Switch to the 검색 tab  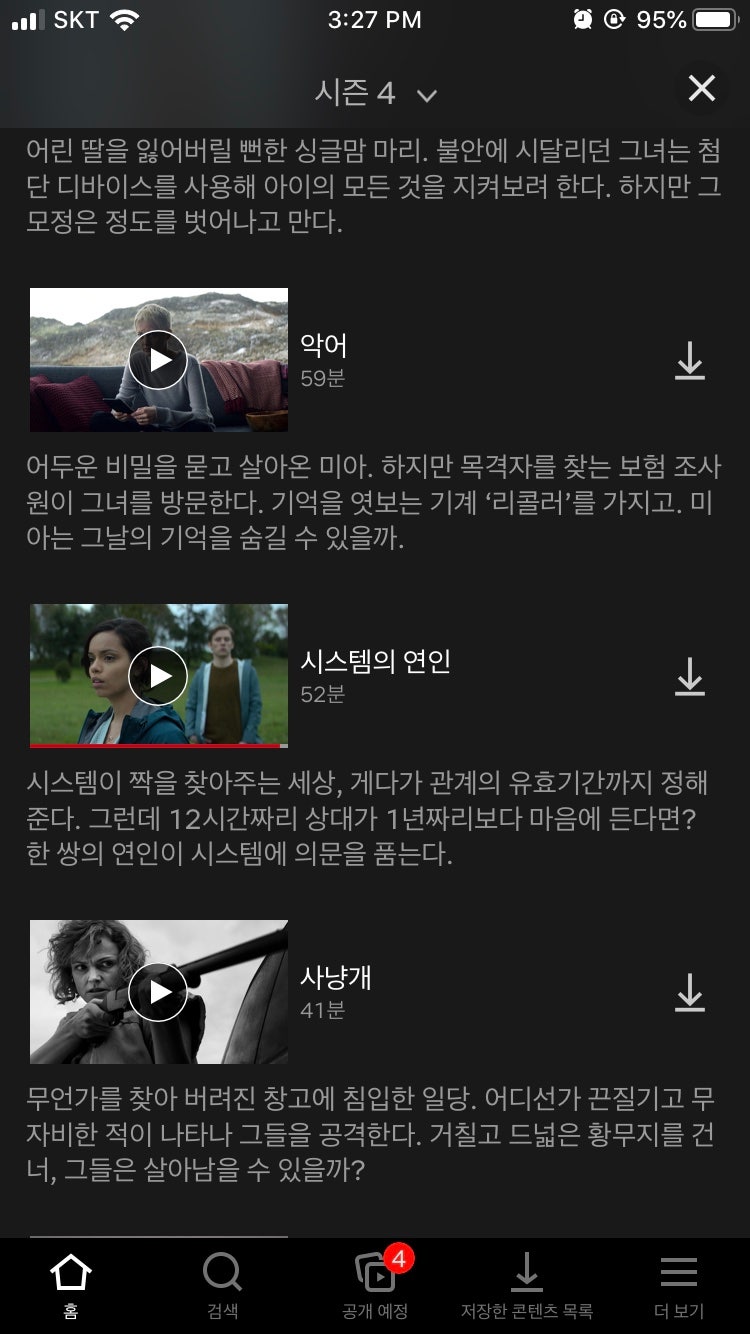pyautogui.click(x=222, y=1285)
